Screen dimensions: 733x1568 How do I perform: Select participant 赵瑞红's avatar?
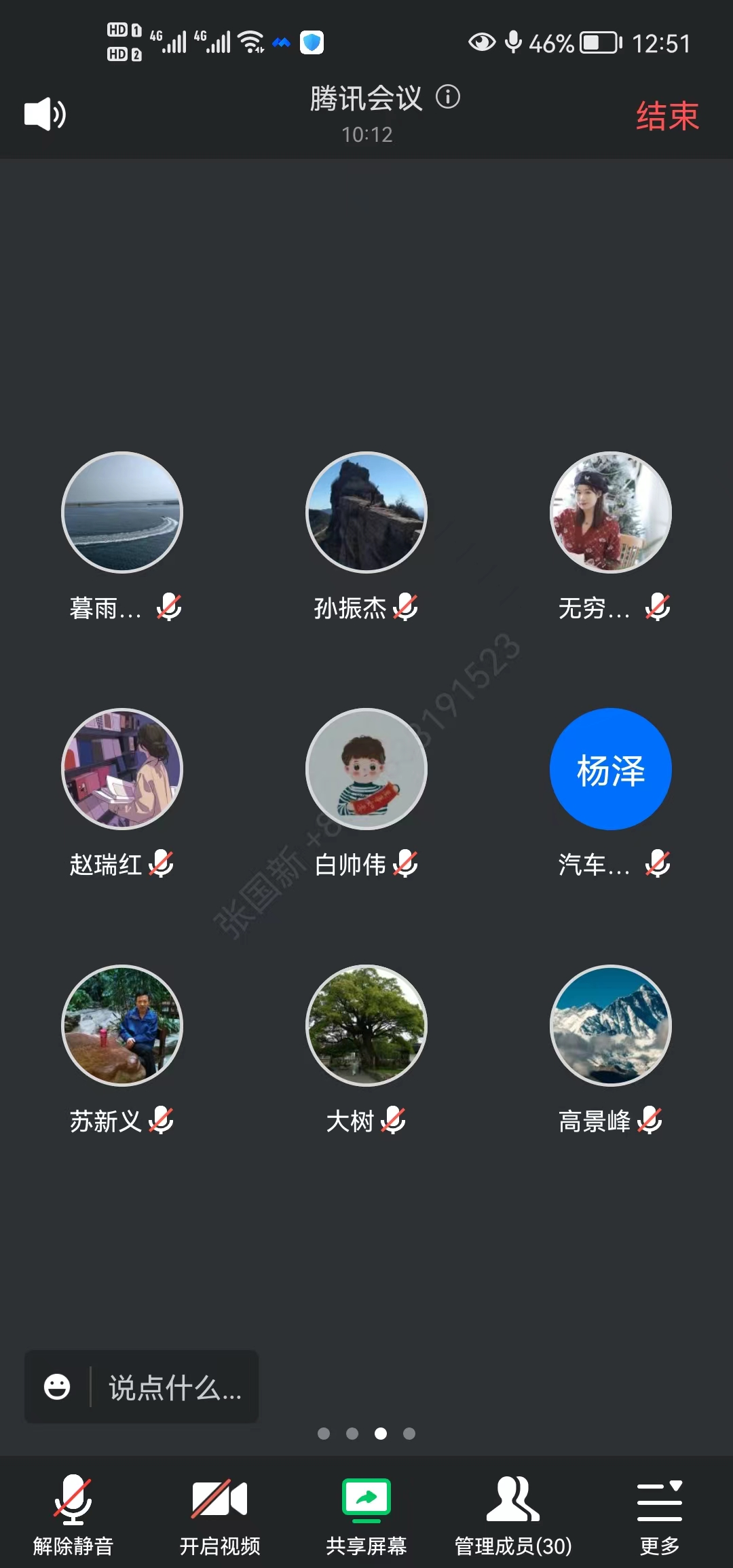tap(122, 769)
